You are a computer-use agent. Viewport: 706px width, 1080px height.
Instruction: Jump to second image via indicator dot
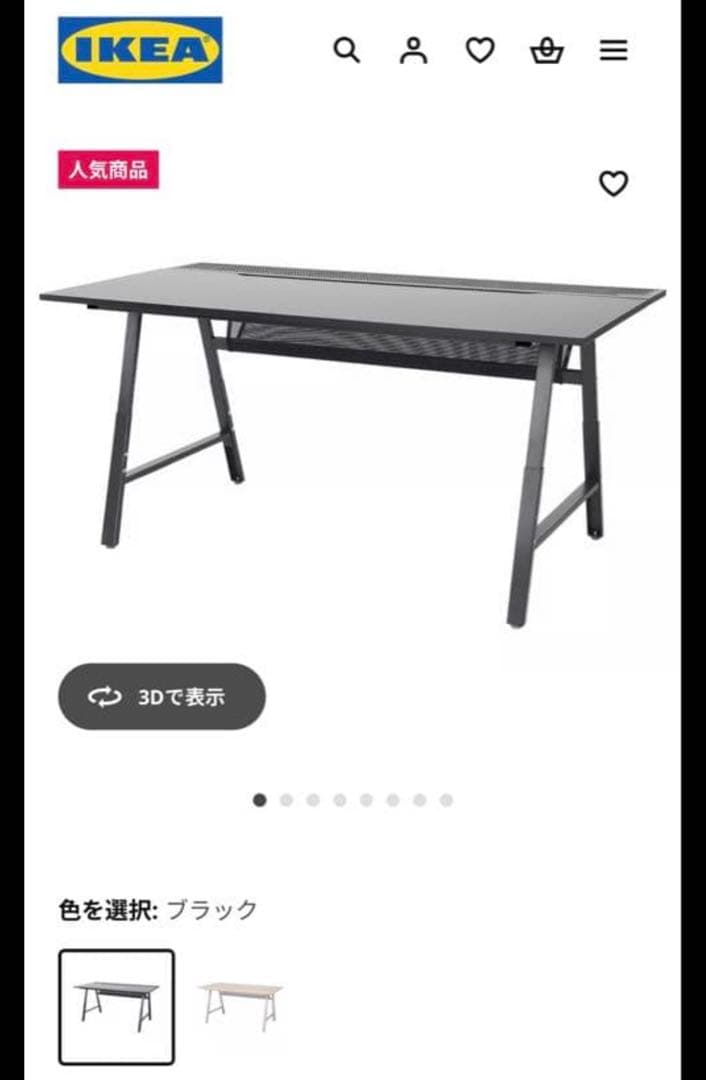click(286, 800)
